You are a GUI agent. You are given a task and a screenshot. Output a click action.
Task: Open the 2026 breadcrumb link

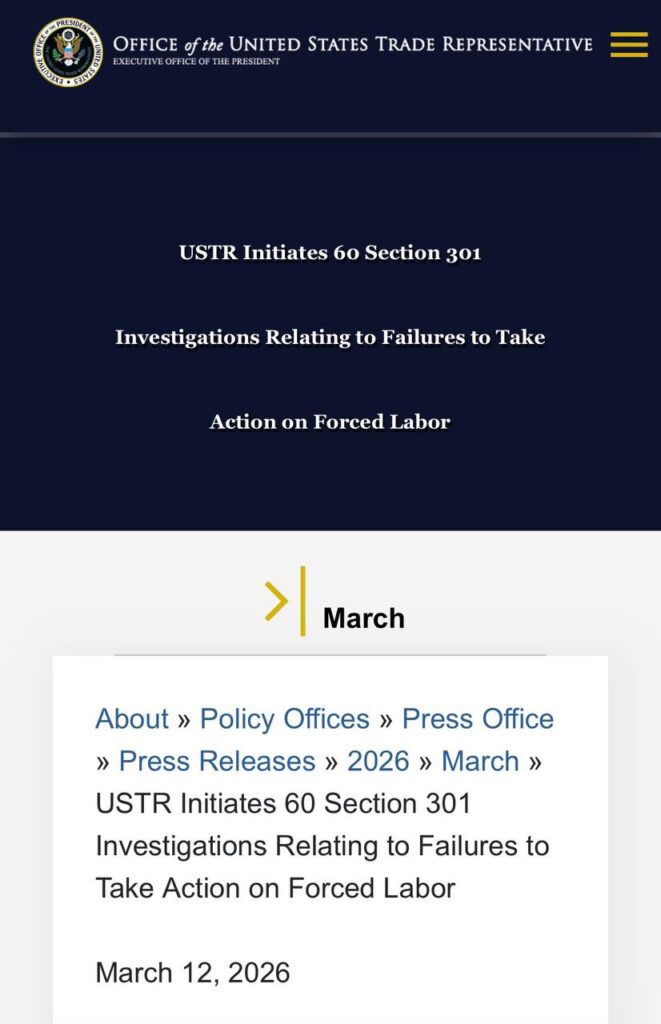click(x=378, y=761)
